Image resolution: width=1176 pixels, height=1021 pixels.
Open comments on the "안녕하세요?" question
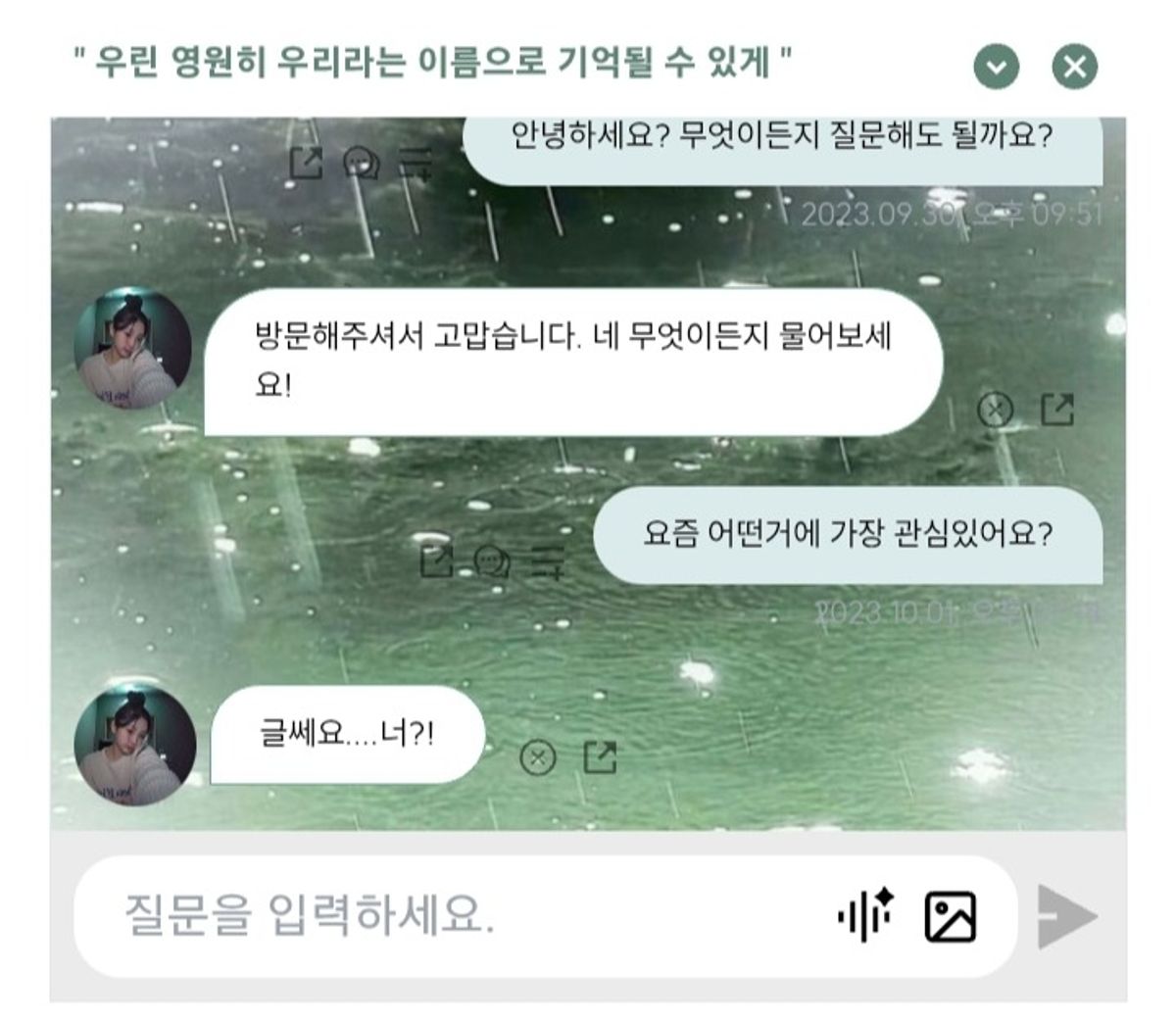362,163
